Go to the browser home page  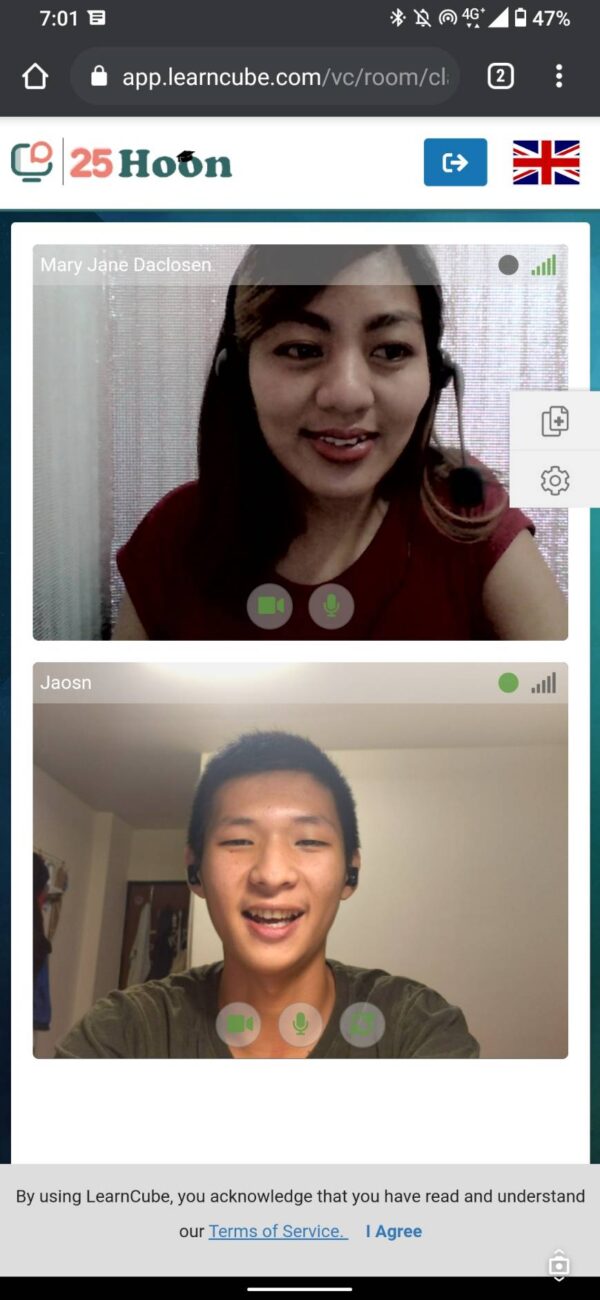coord(35,77)
